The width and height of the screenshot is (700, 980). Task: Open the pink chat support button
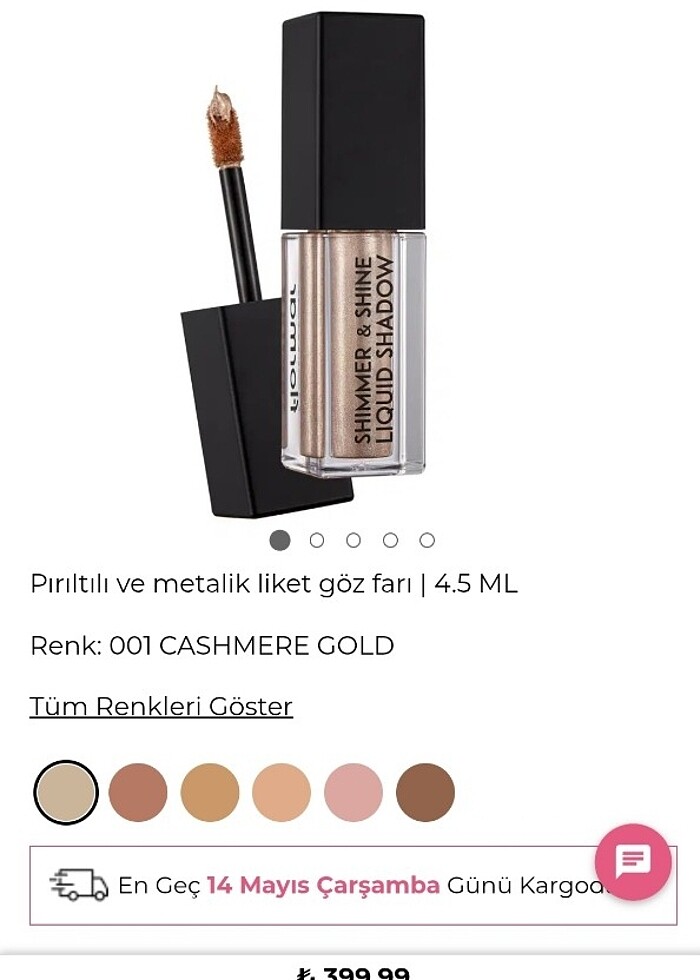633,861
